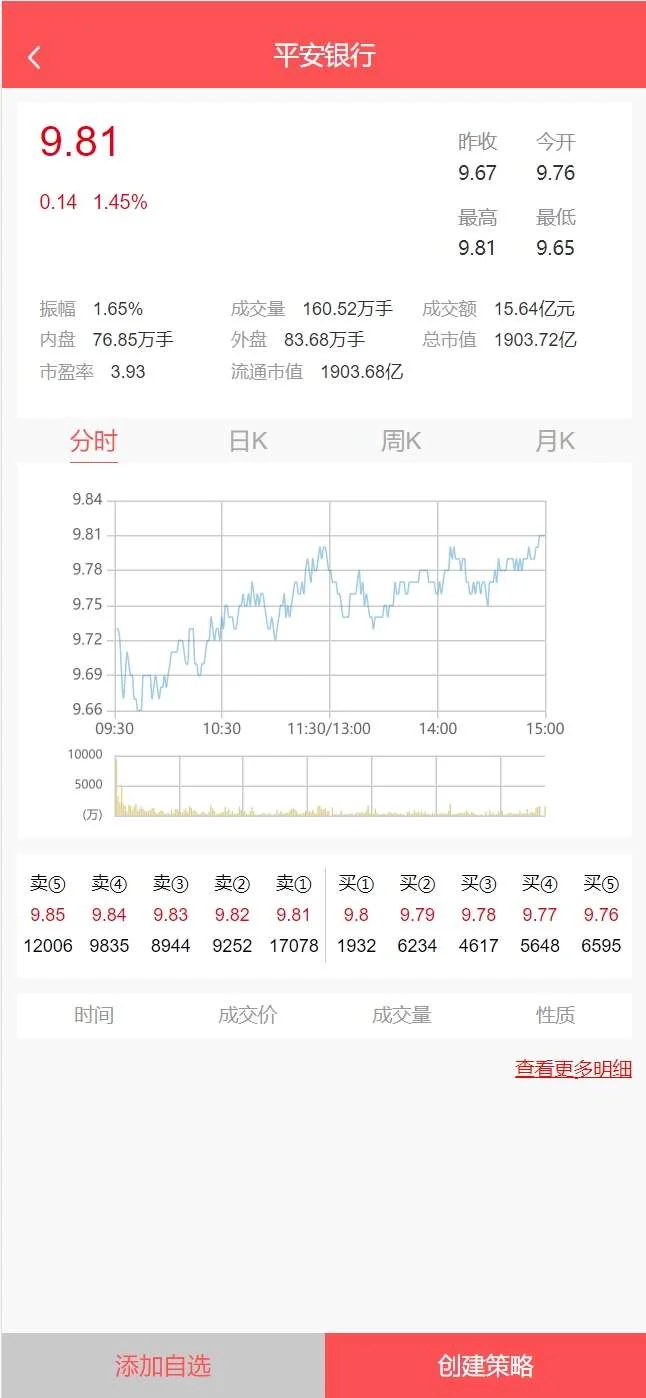Go back using the top-left arrow
This screenshot has width=646, height=1398.
tap(35, 57)
